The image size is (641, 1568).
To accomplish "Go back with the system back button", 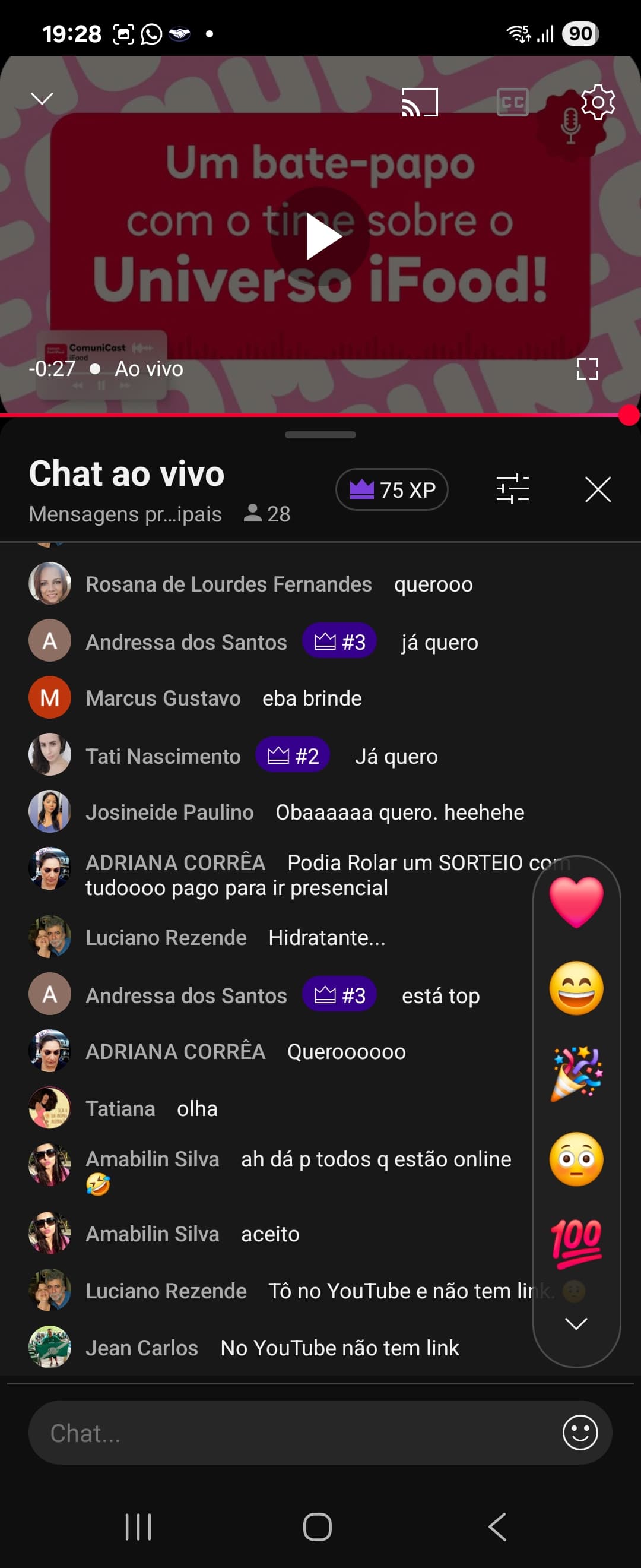I will pyautogui.click(x=497, y=1526).
